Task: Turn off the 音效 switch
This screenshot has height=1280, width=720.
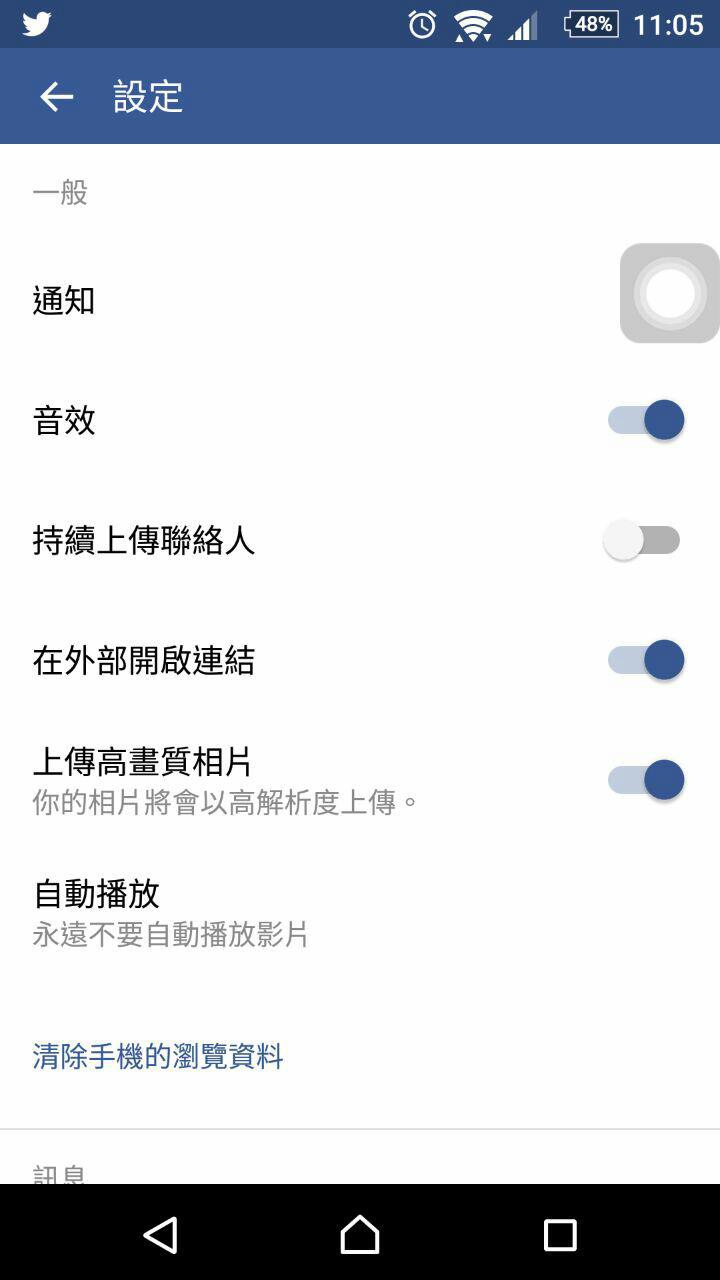Action: click(x=646, y=420)
